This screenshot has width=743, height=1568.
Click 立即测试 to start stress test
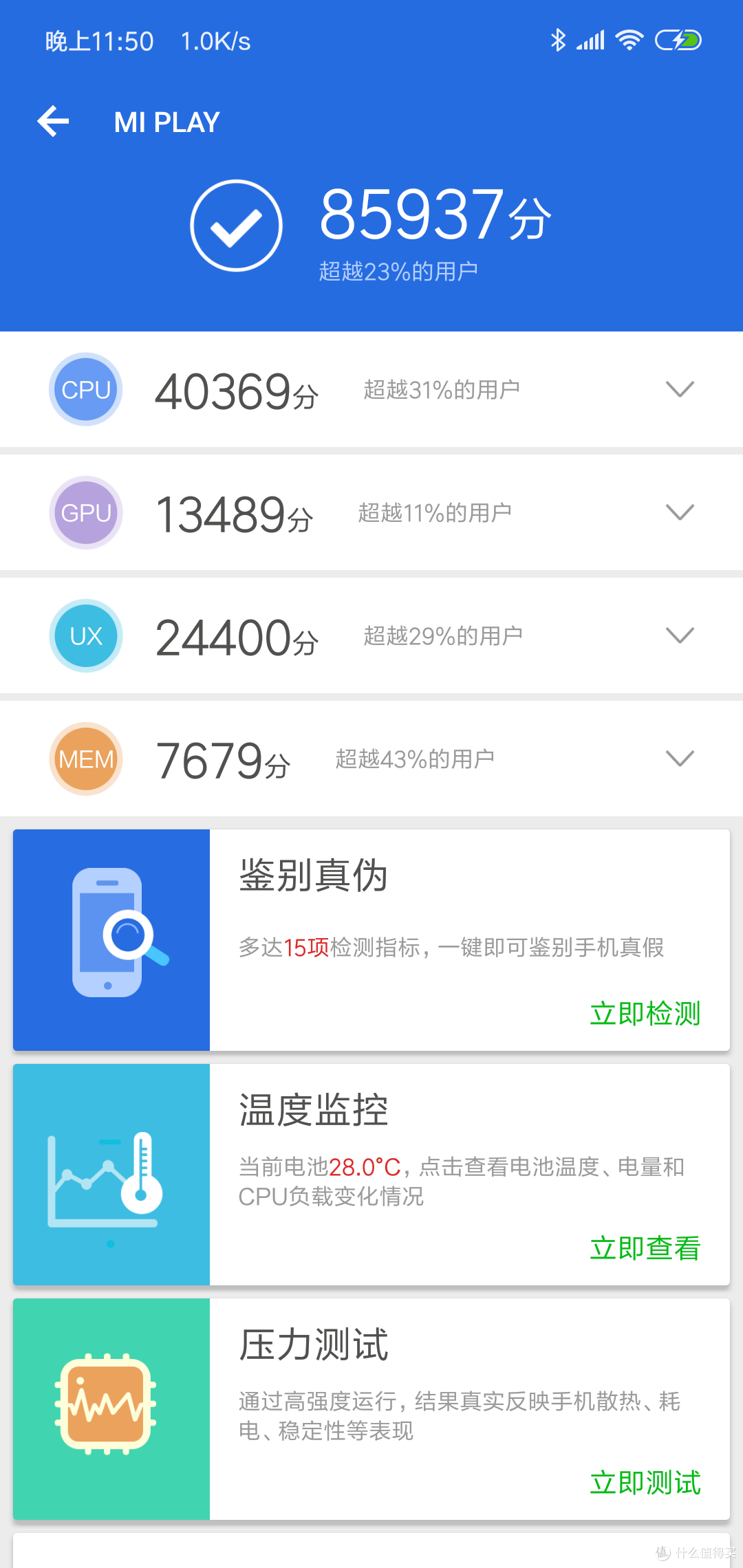[x=645, y=1482]
